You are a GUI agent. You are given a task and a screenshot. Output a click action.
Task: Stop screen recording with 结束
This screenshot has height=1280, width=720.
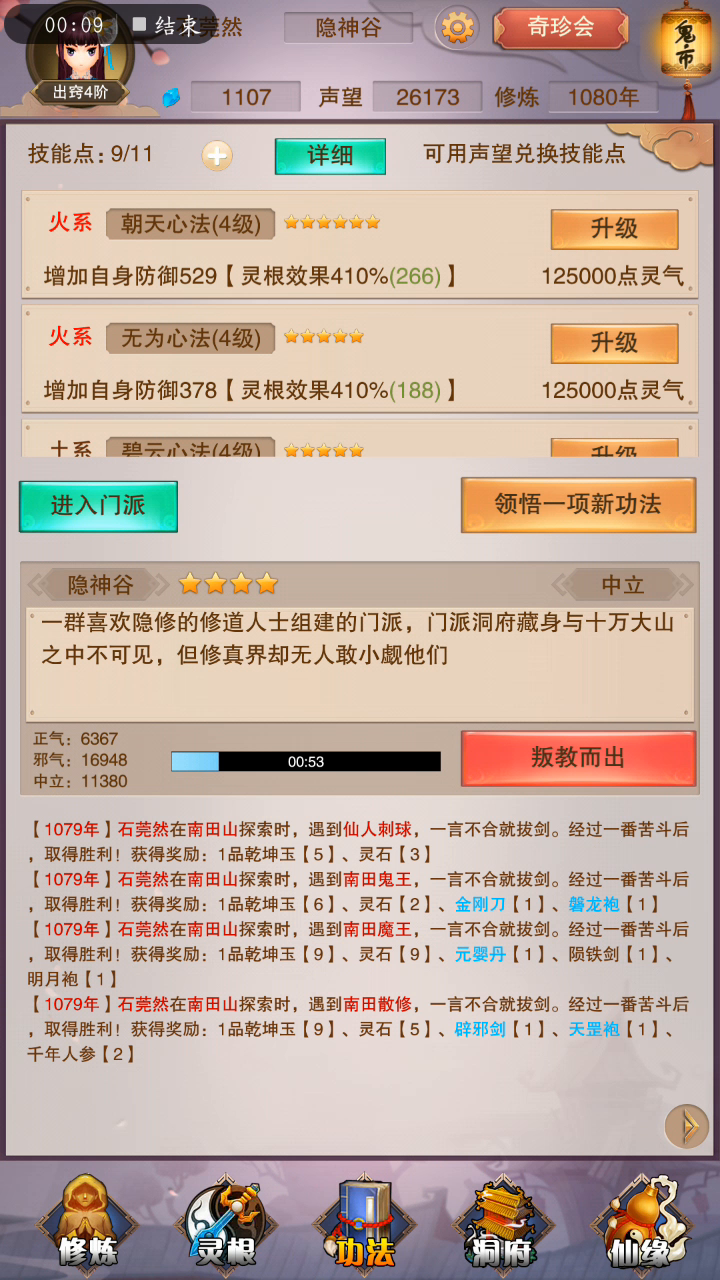pyautogui.click(x=168, y=24)
